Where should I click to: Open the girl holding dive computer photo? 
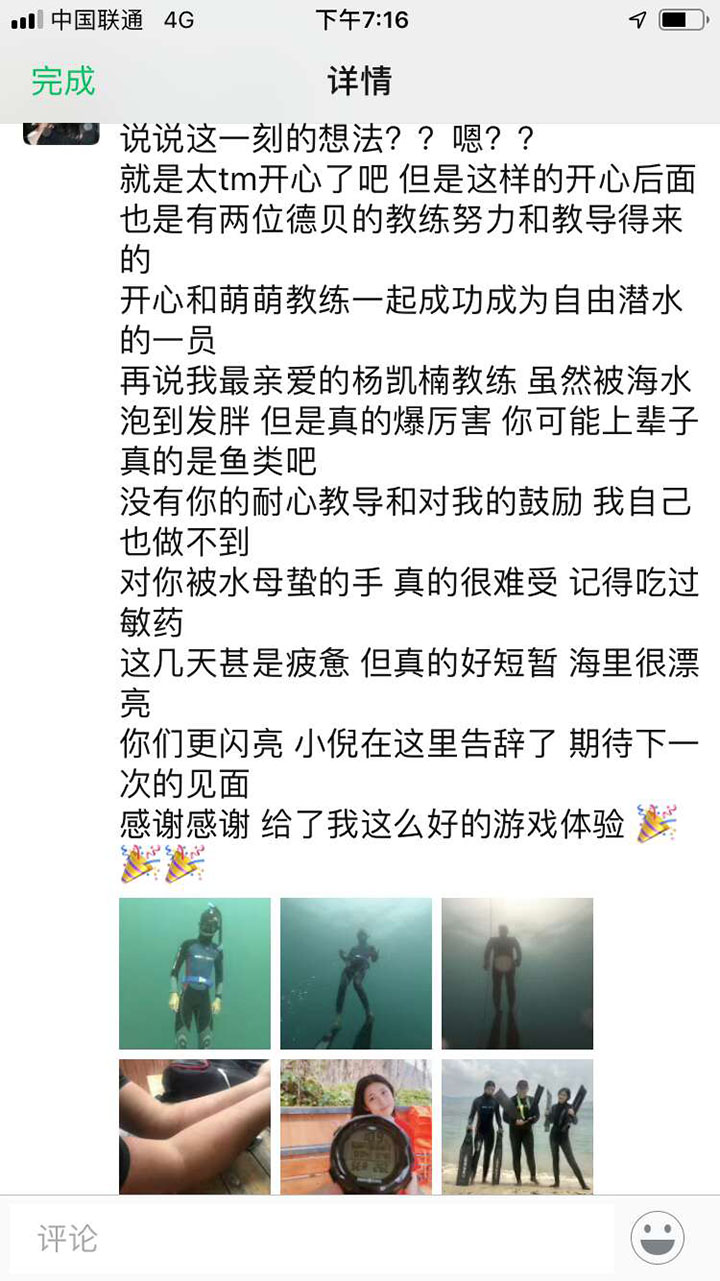356,1126
